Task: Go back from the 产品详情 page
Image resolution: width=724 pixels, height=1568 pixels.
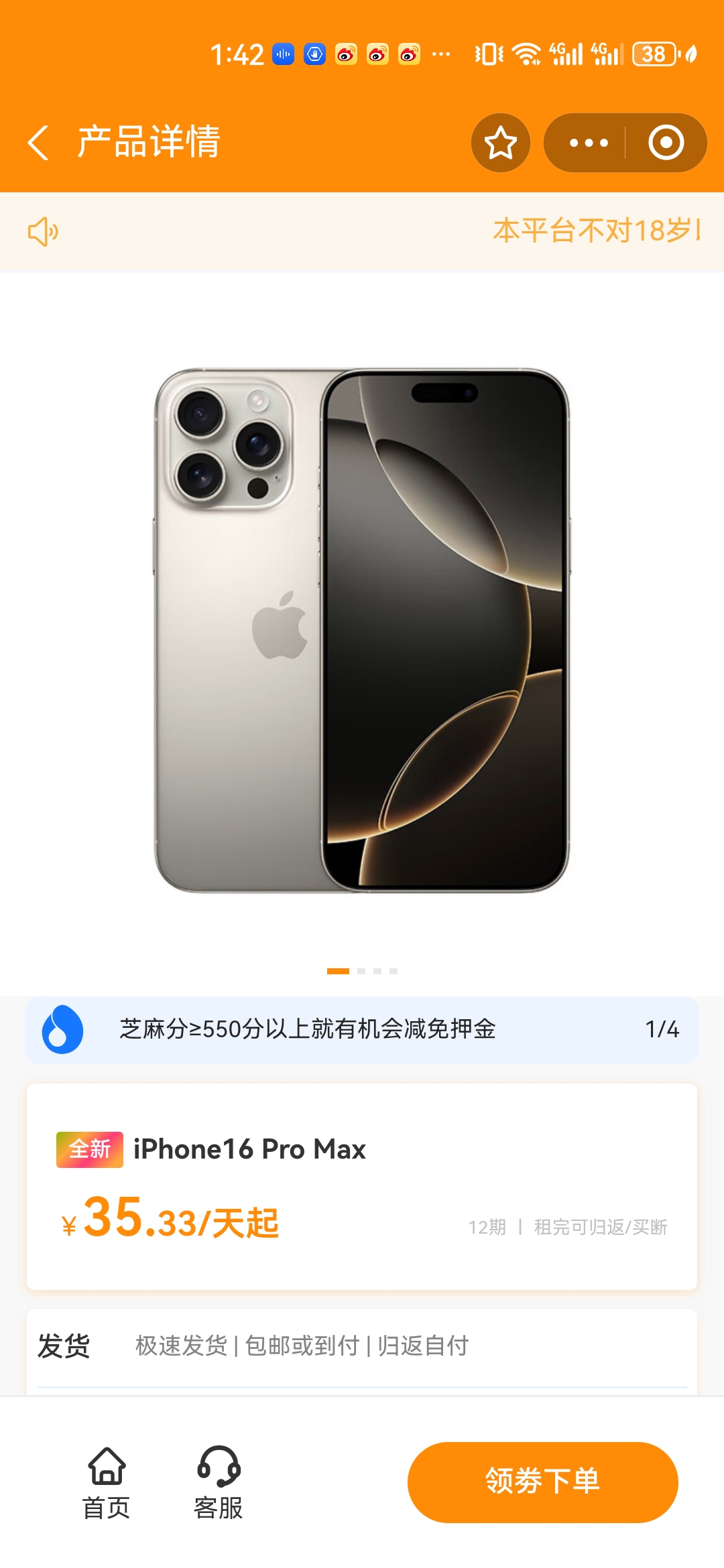Action: (x=38, y=143)
